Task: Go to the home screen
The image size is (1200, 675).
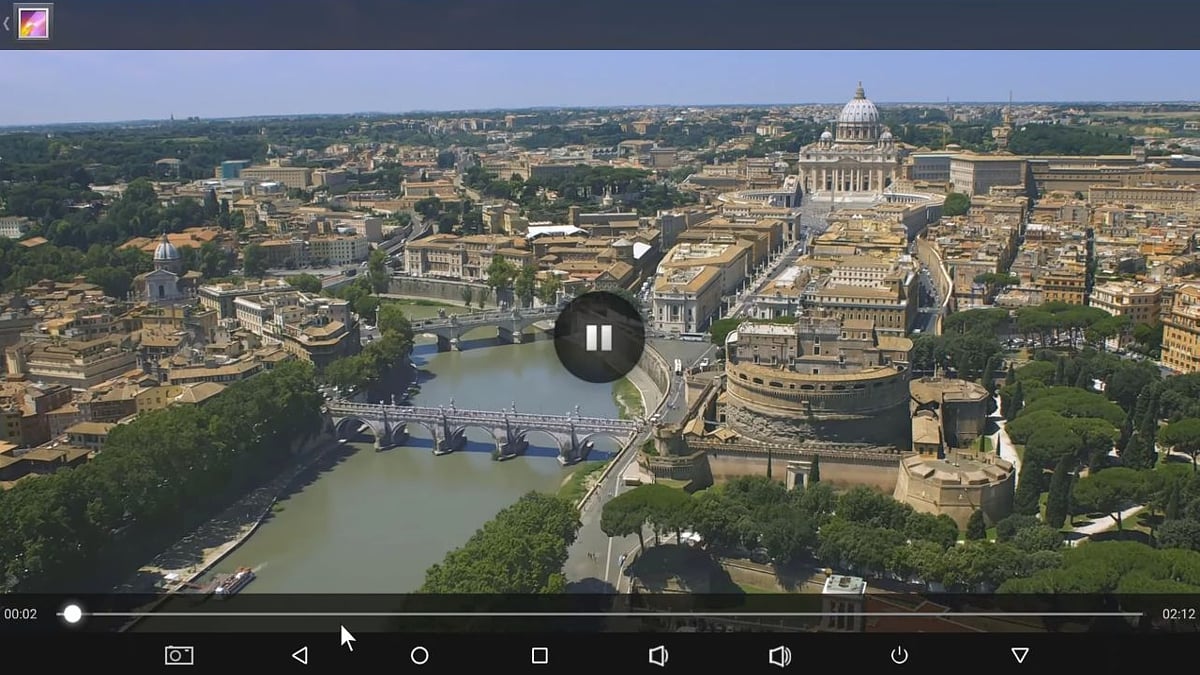Action: (419, 655)
